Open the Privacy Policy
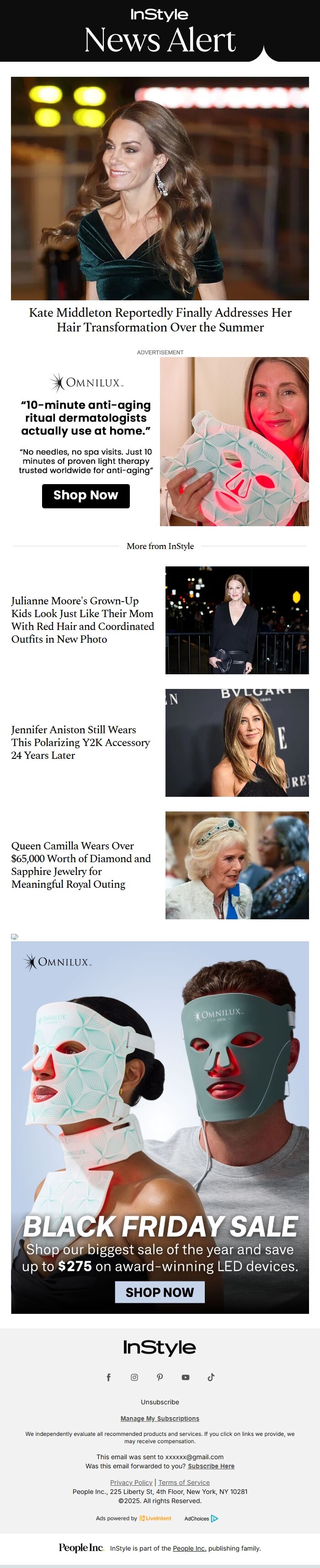 pyautogui.click(x=131, y=1482)
